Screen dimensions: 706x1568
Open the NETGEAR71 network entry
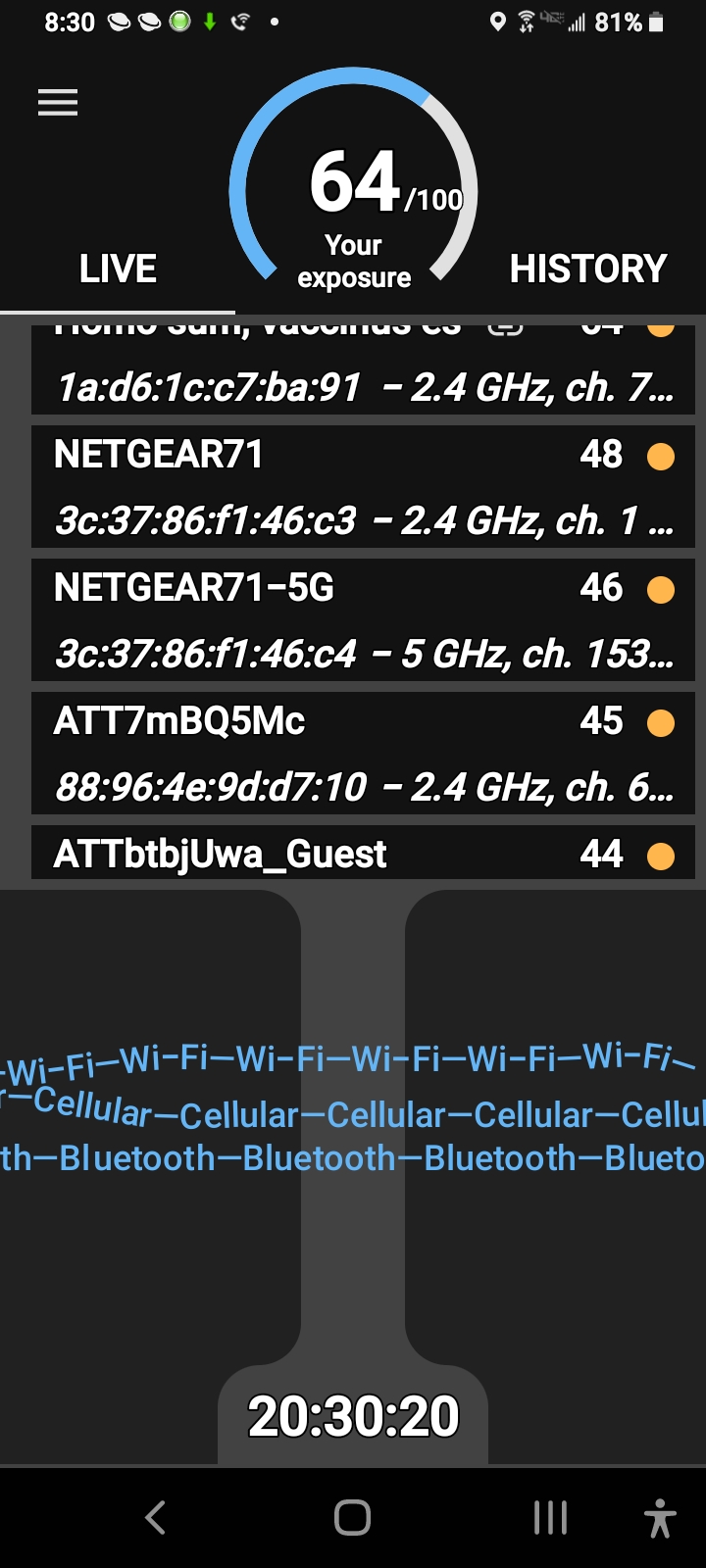363,486
